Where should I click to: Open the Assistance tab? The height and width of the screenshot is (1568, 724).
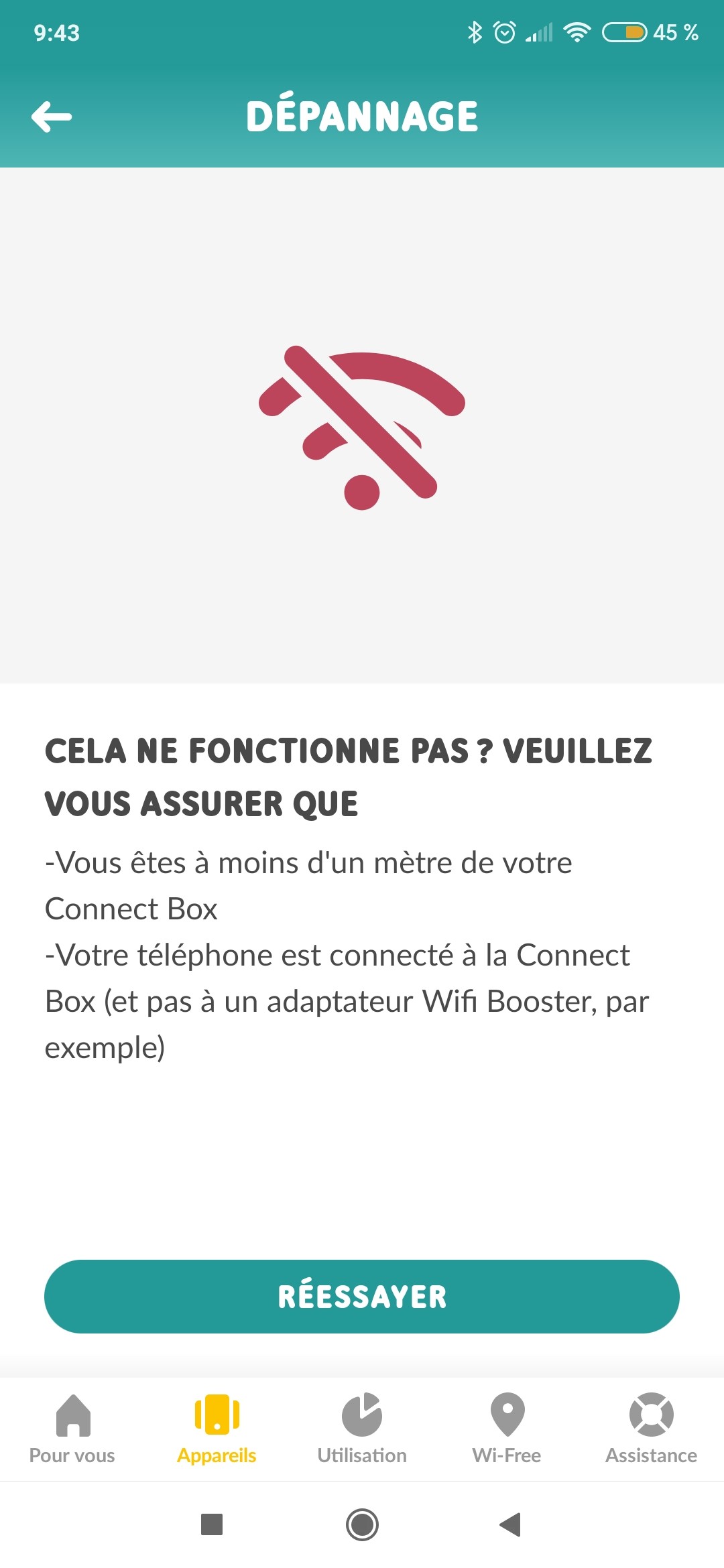(x=651, y=1429)
